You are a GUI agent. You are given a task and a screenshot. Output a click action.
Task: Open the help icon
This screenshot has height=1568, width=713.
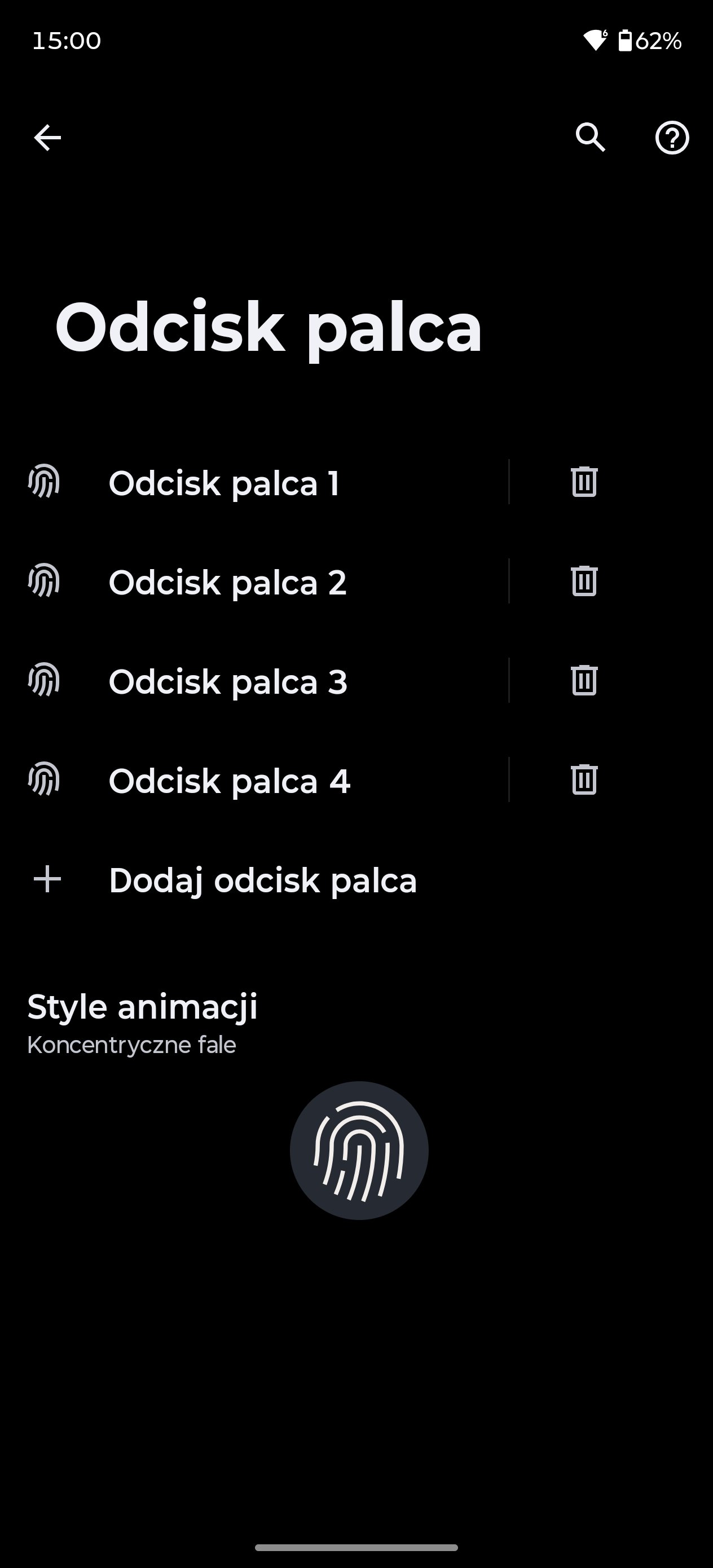pyautogui.click(x=672, y=138)
